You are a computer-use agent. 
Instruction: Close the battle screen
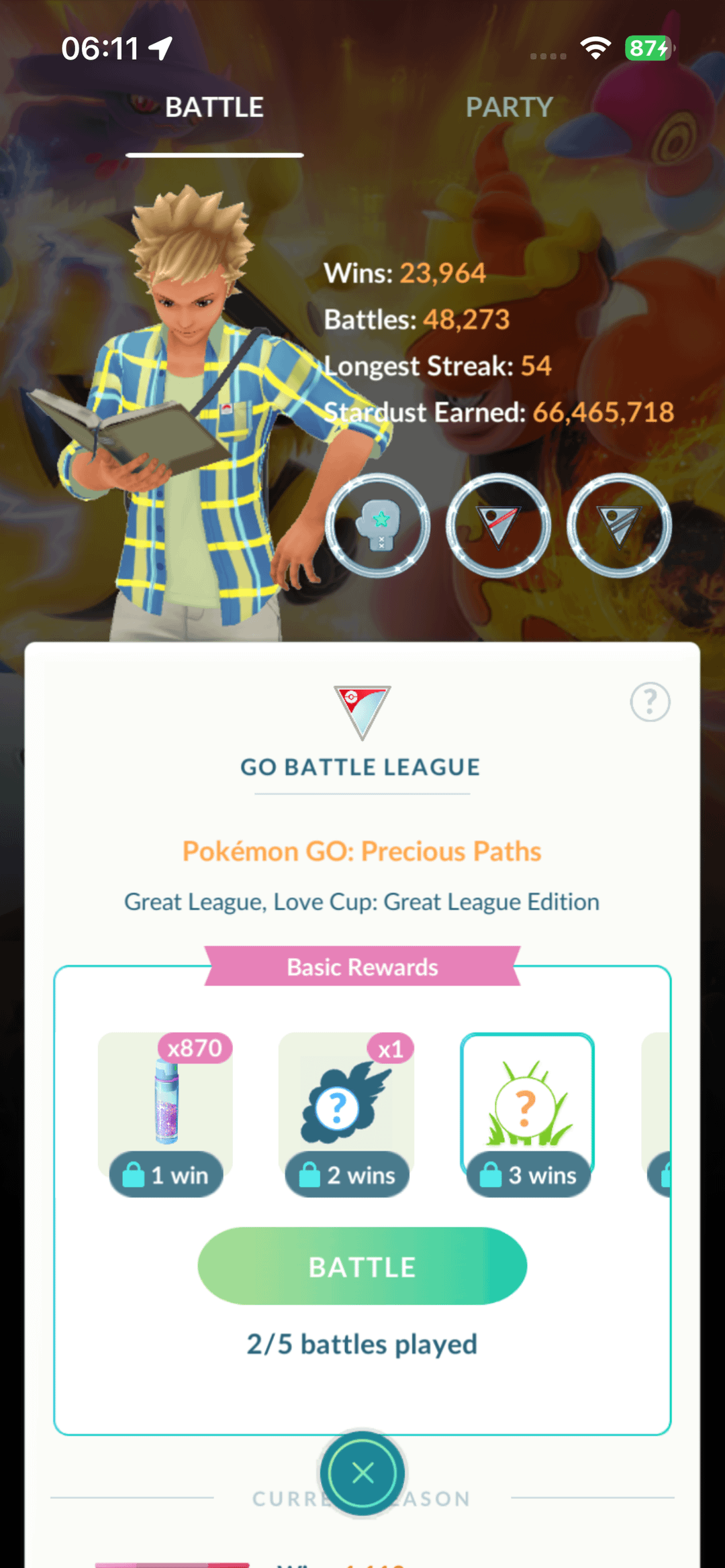click(362, 1473)
